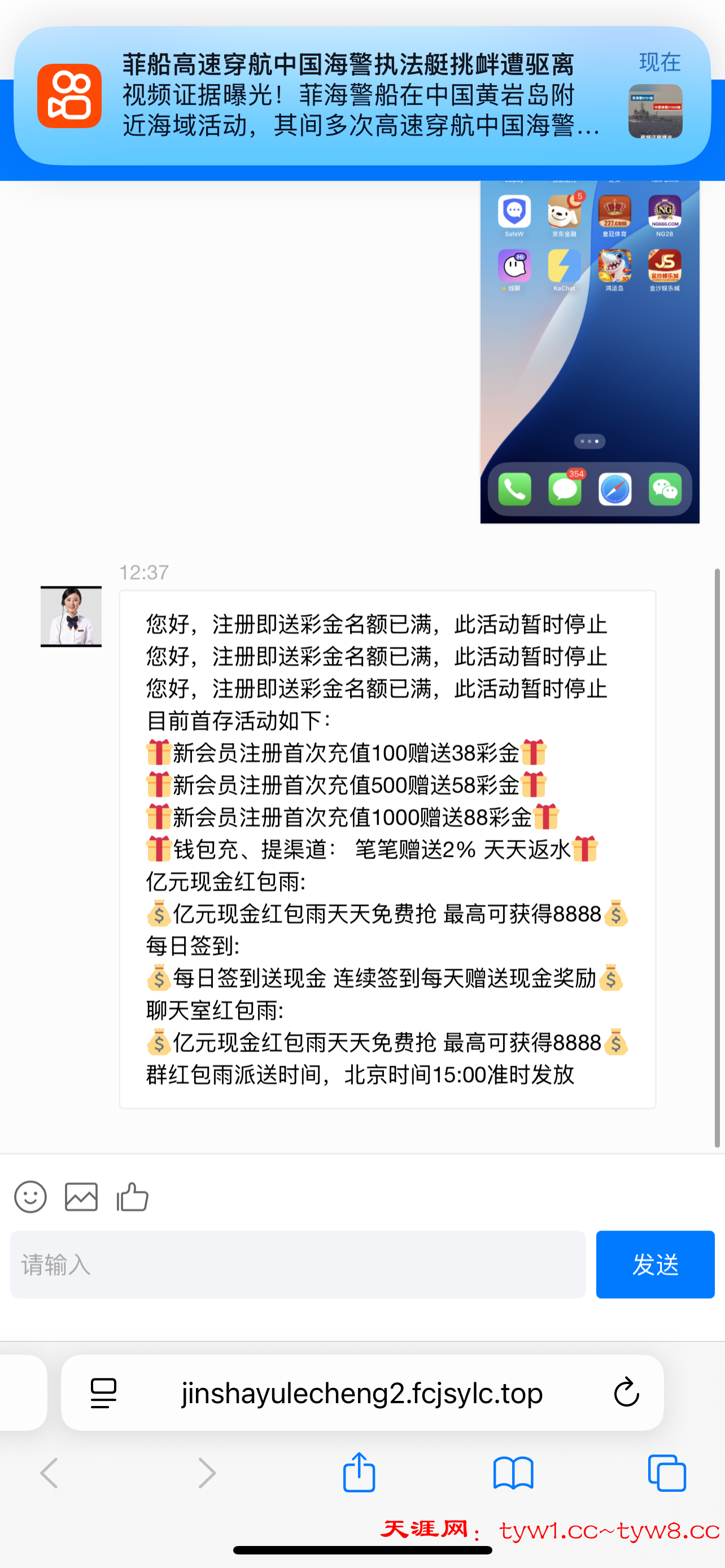725x1568 pixels.
Task: Open Safari bookmarks
Action: 513,1473
